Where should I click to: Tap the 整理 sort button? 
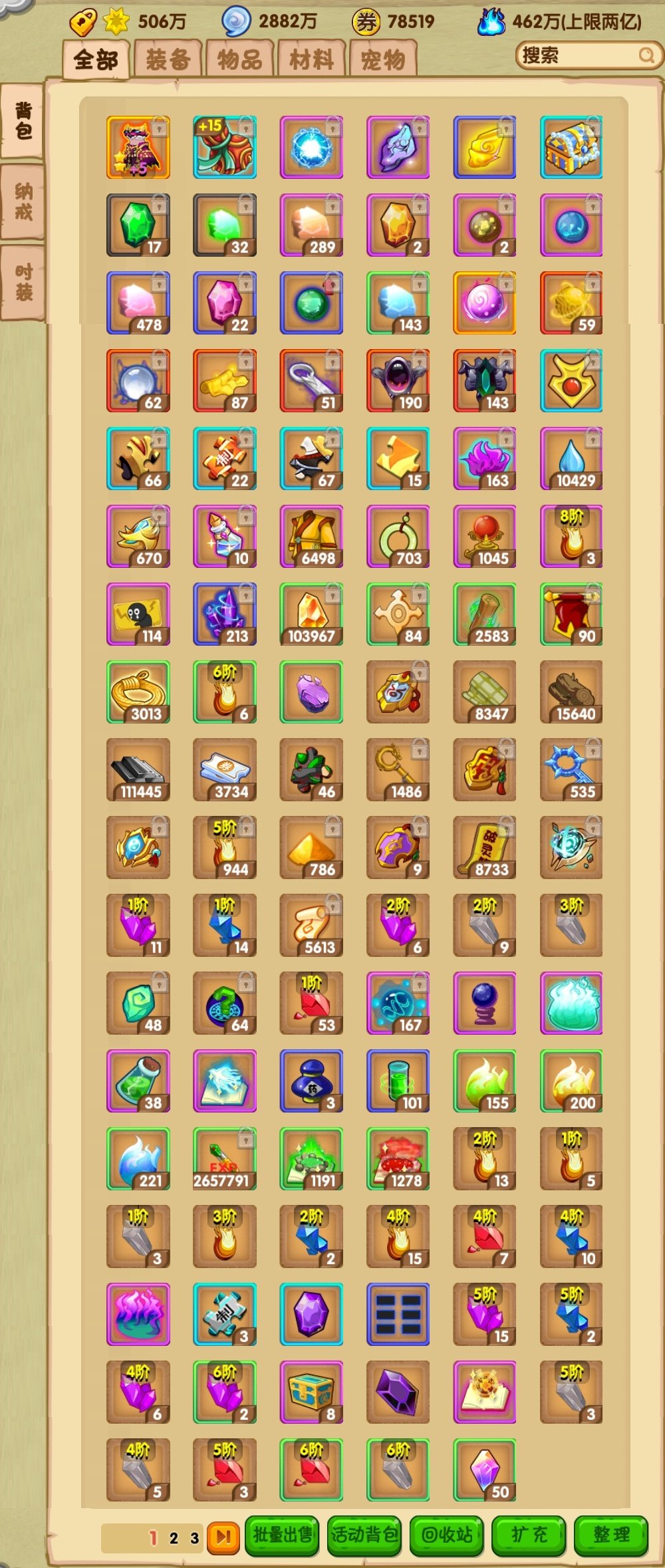pos(610,1535)
